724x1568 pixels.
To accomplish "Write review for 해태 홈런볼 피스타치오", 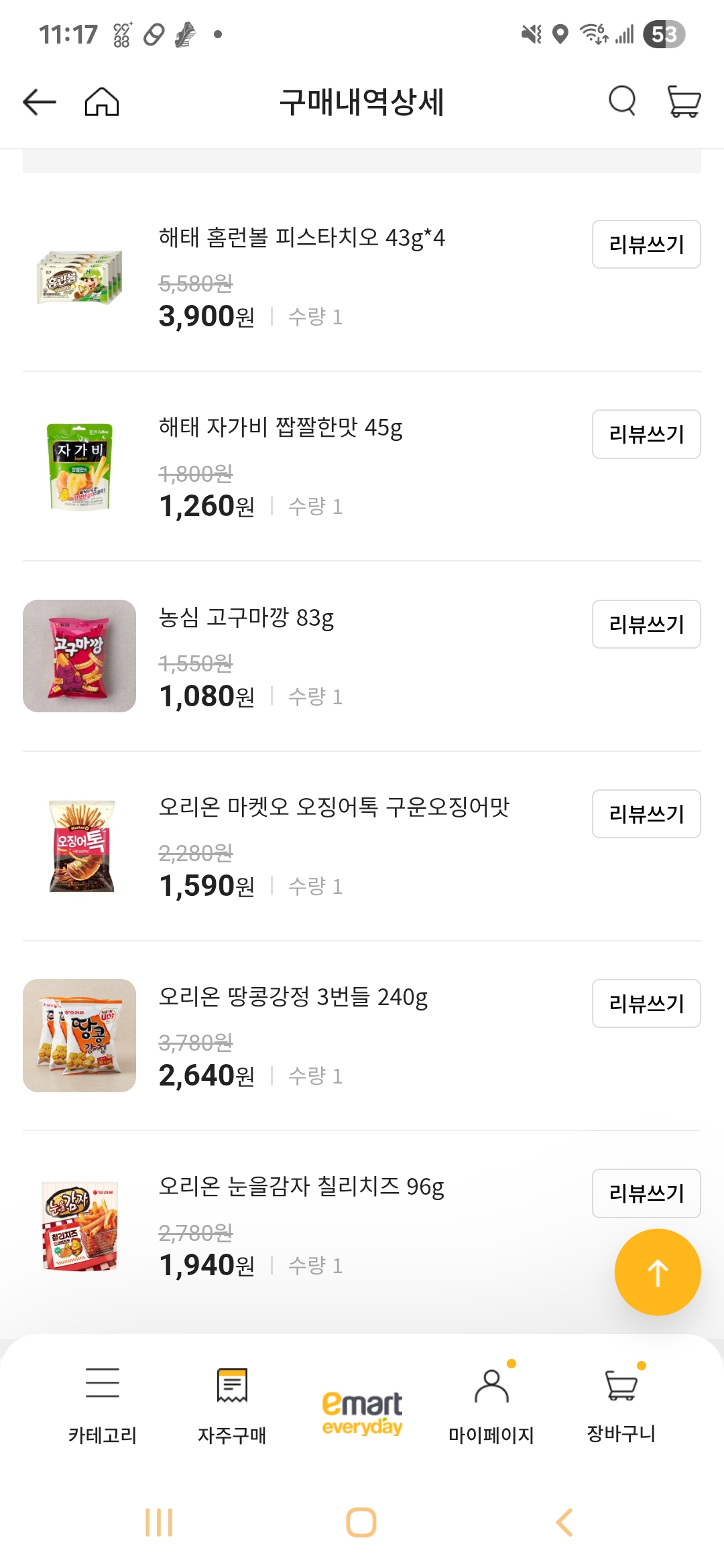I will point(646,245).
